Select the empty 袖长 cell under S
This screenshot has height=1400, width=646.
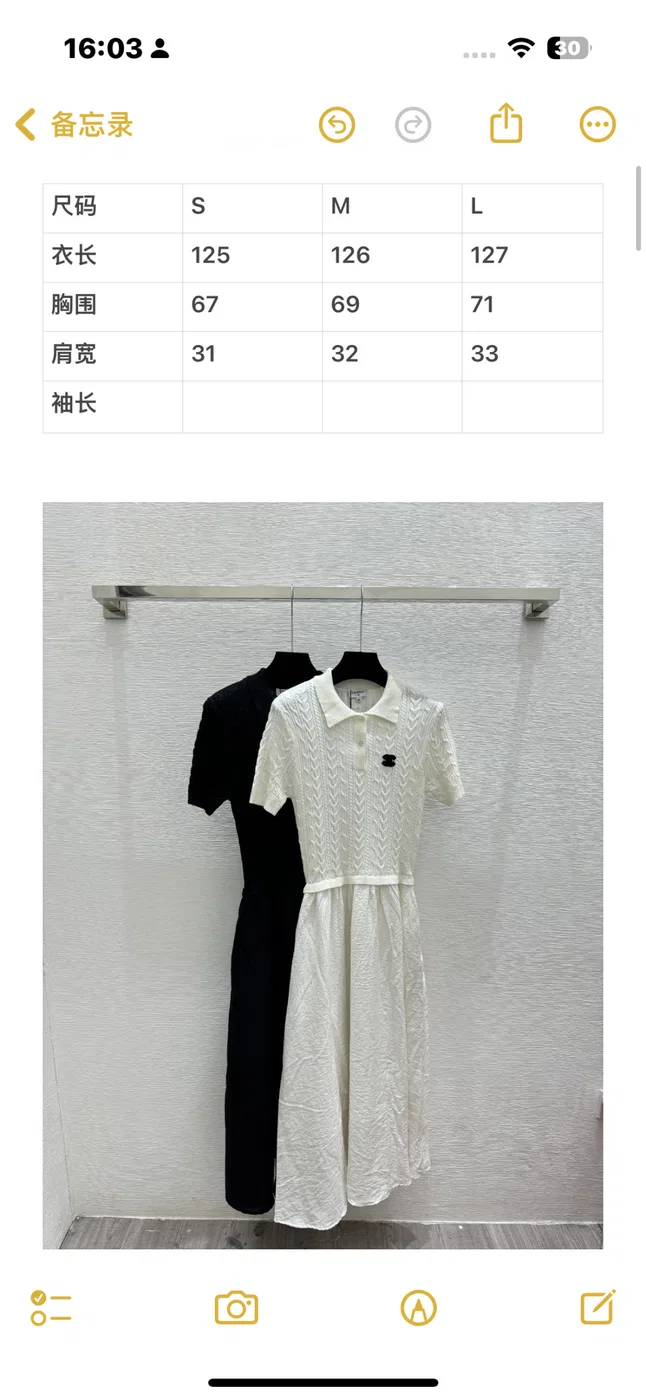(252, 406)
